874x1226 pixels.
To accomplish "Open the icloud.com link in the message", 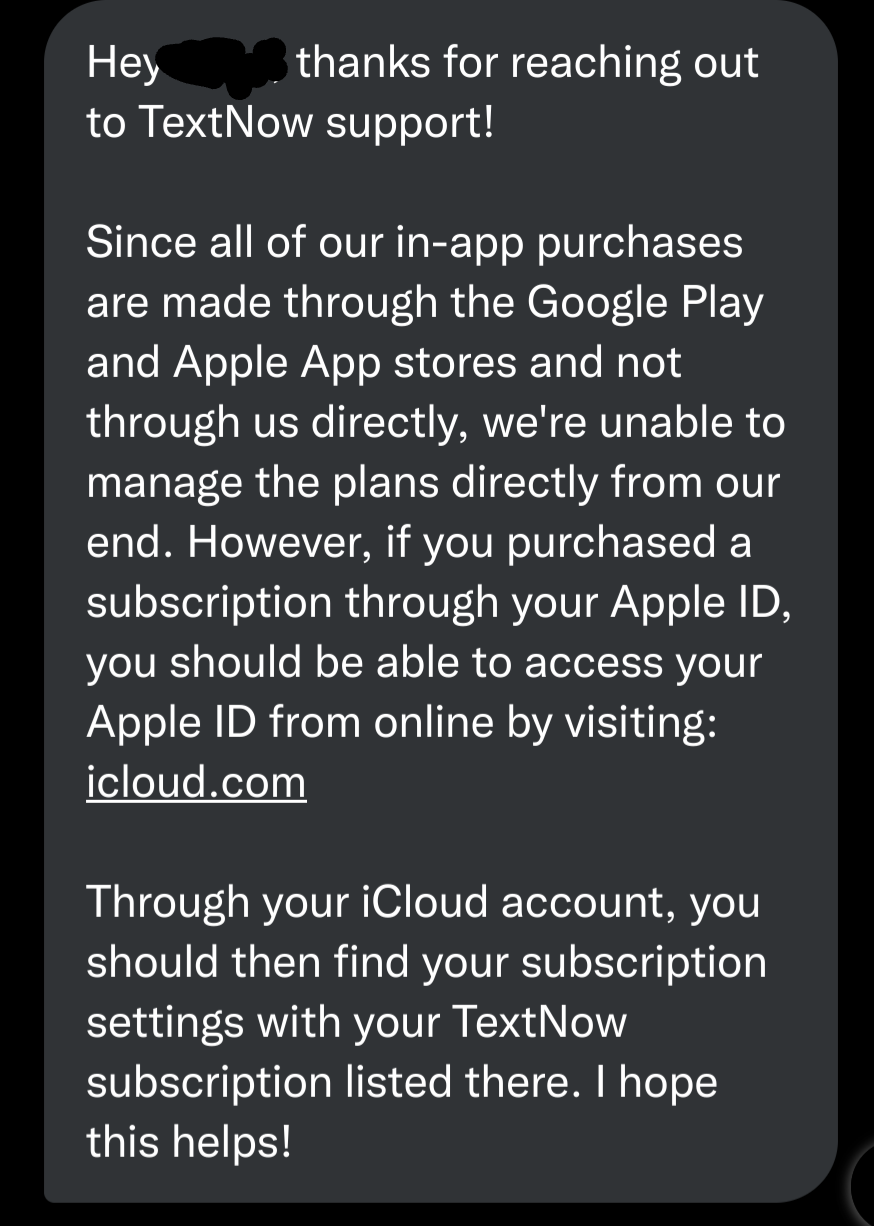I will 196,782.
